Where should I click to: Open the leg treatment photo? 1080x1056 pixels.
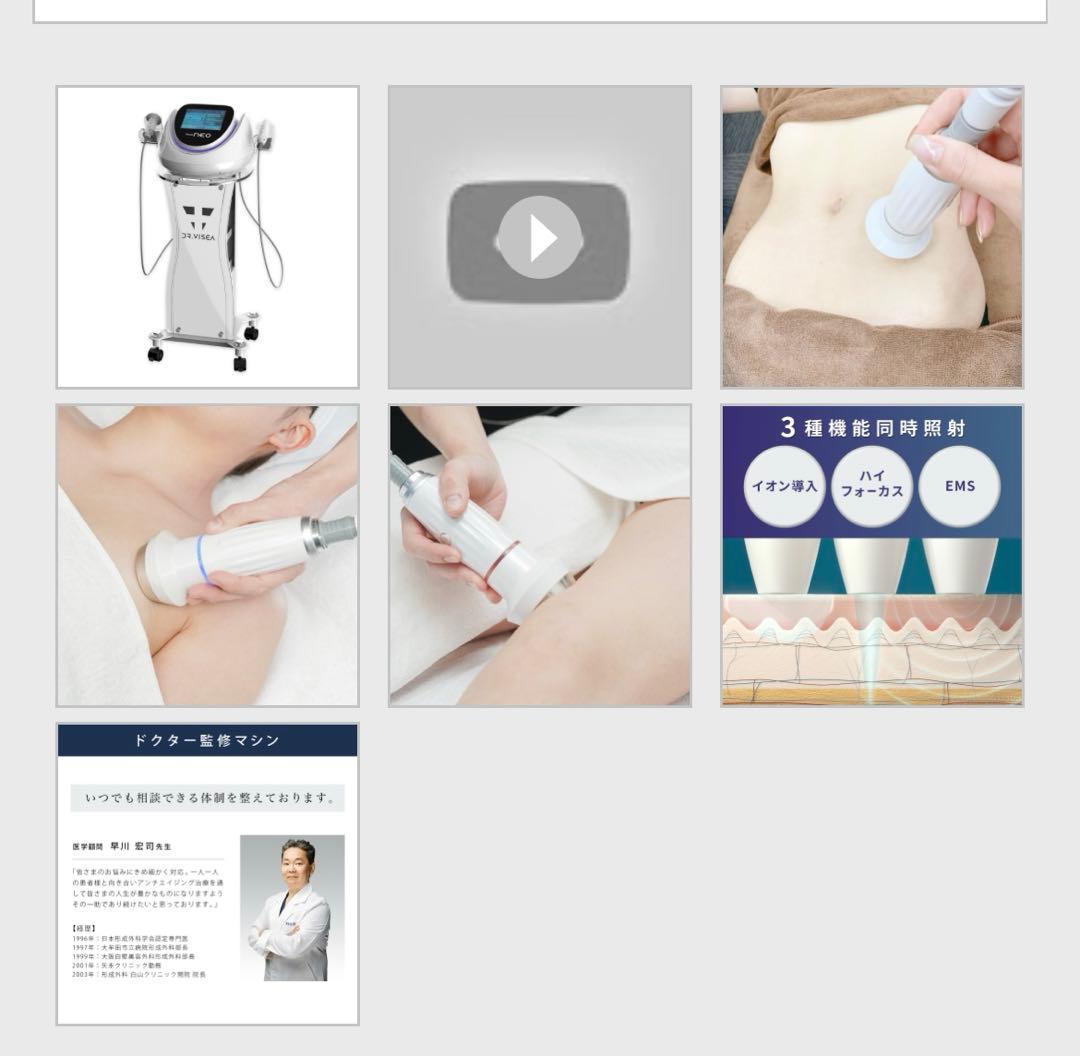pos(539,555)
